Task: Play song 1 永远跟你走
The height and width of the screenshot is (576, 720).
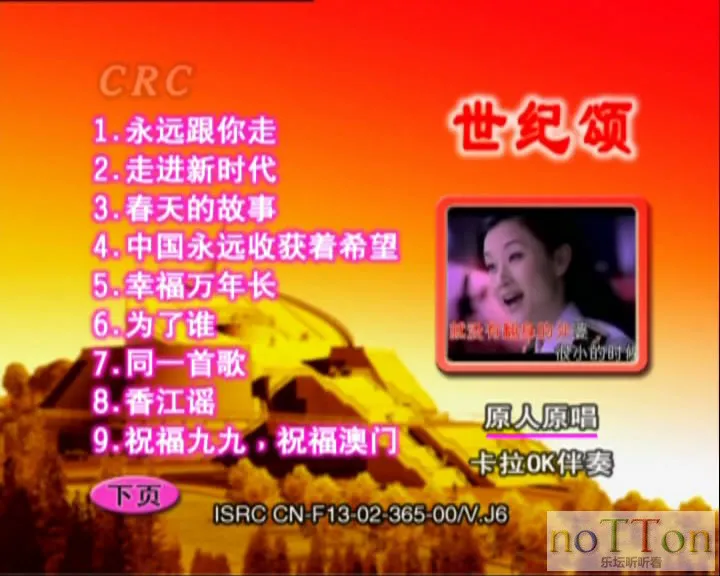Action: [x=185, y=130]
